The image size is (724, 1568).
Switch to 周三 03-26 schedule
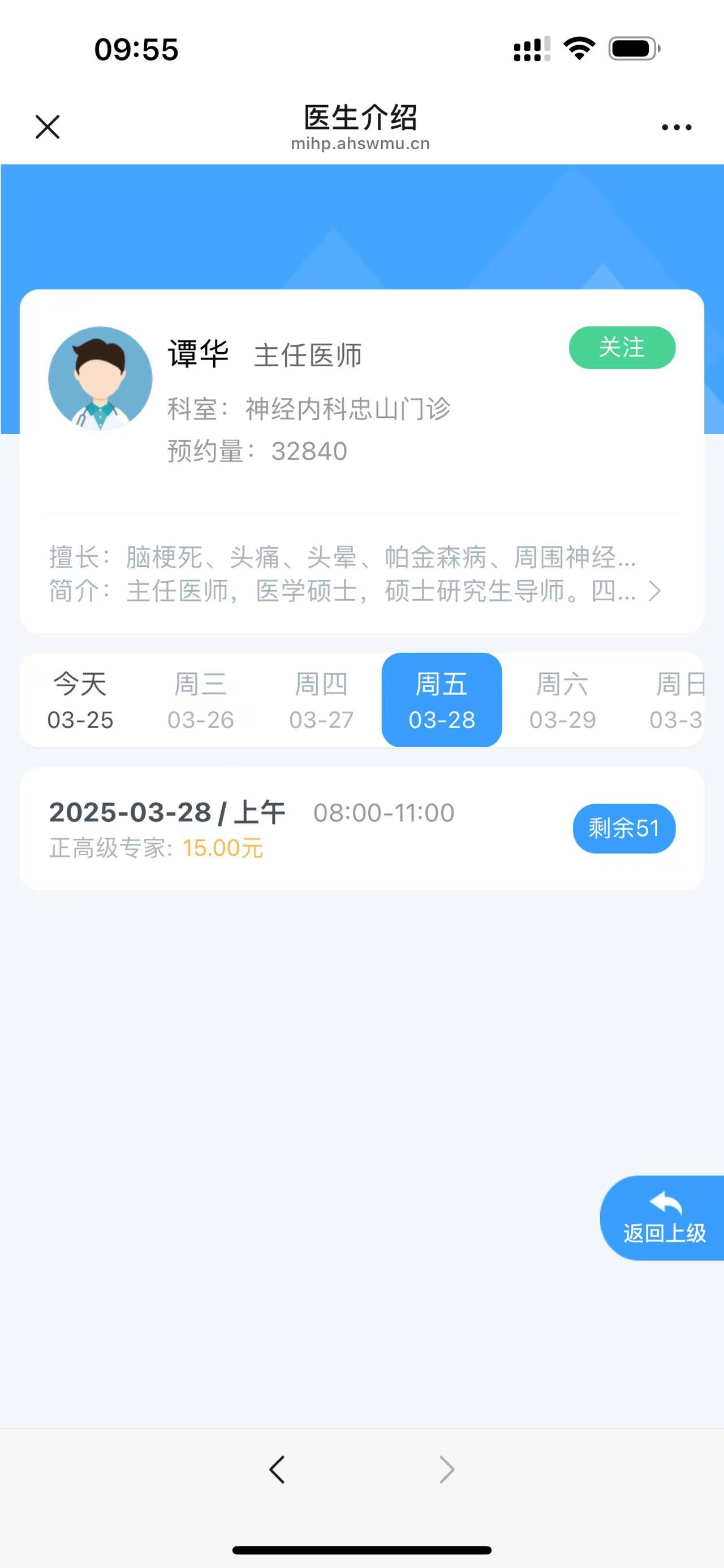200,700
